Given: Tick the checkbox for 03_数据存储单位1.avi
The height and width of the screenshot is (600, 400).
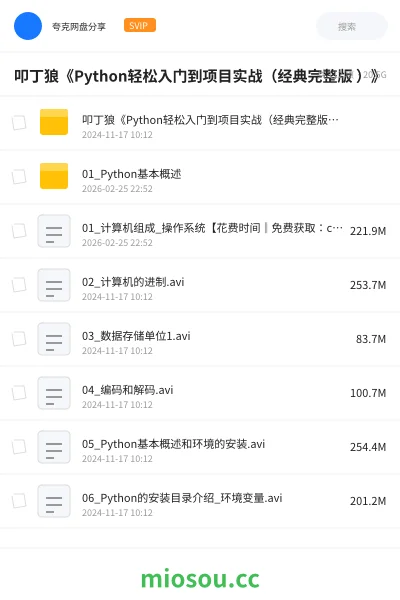Looking at the screenshot, I should pos(19,339).
